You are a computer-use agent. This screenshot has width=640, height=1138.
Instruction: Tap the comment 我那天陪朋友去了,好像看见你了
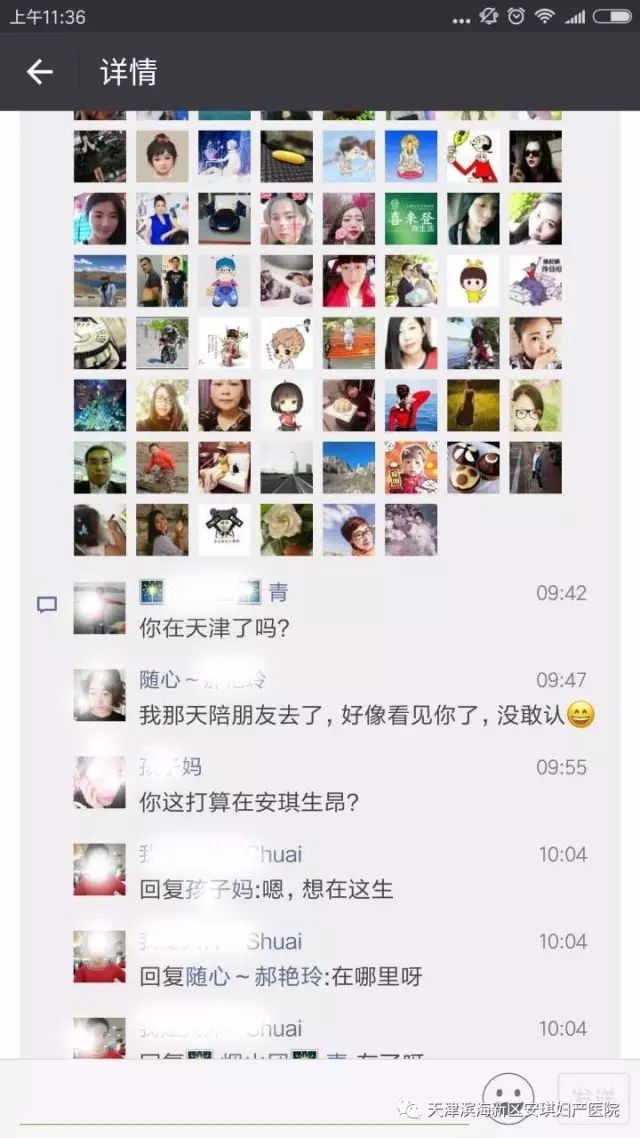[x=350, y=715]
